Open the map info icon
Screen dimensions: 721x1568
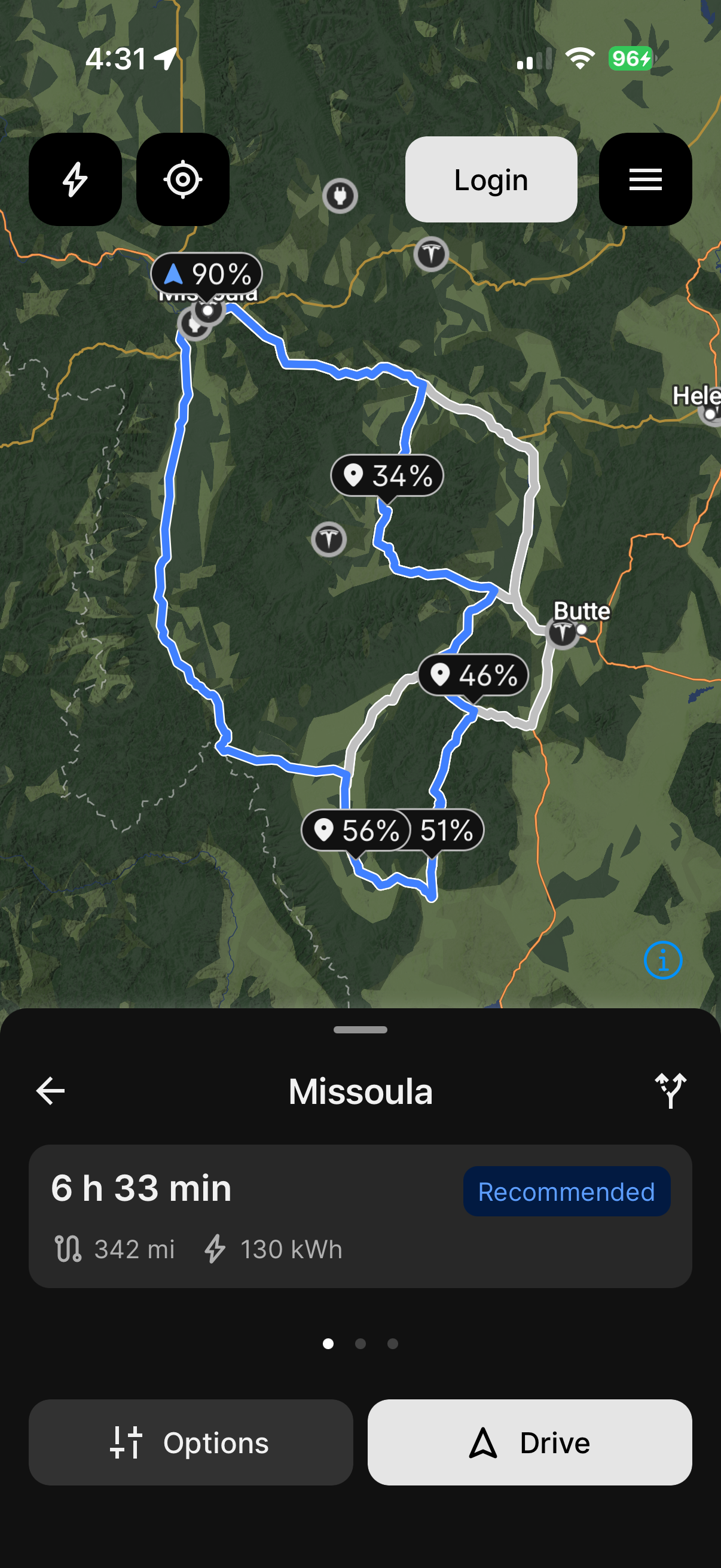coord(662,960)
